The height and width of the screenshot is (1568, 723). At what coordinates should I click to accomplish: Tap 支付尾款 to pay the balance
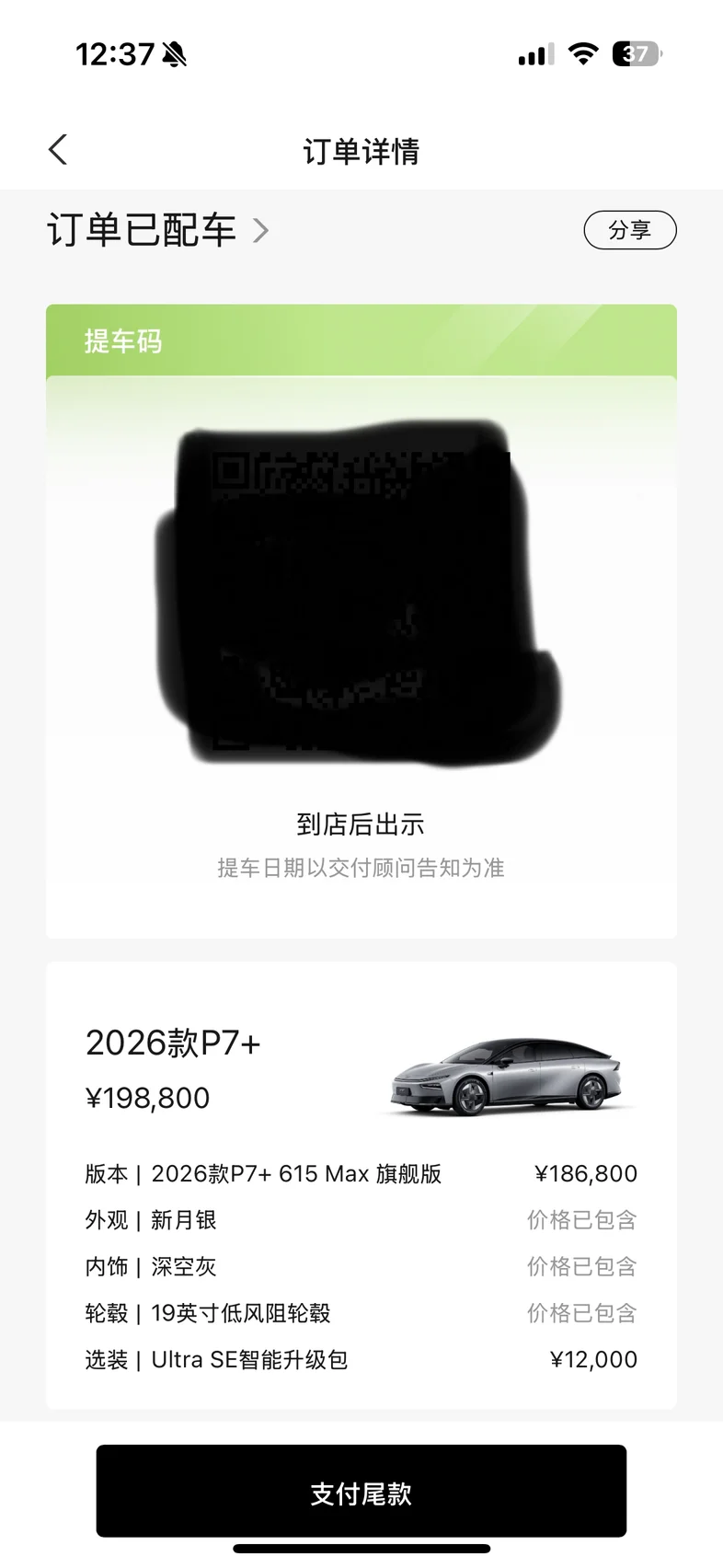pyautogui.click(x=361, y=1493)
